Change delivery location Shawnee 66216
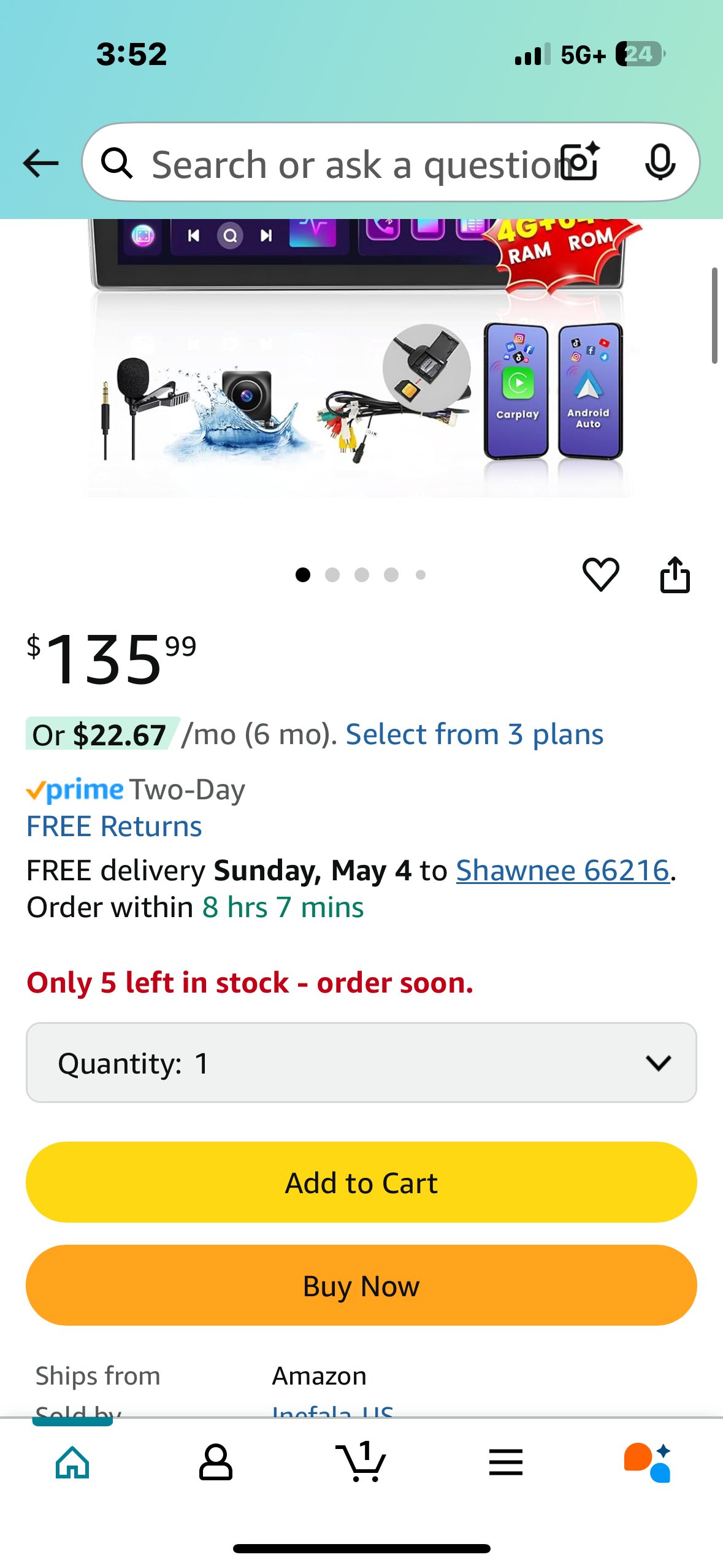Screen dimensions: 723x1568 pyautogui.click(x=562, y=870)
